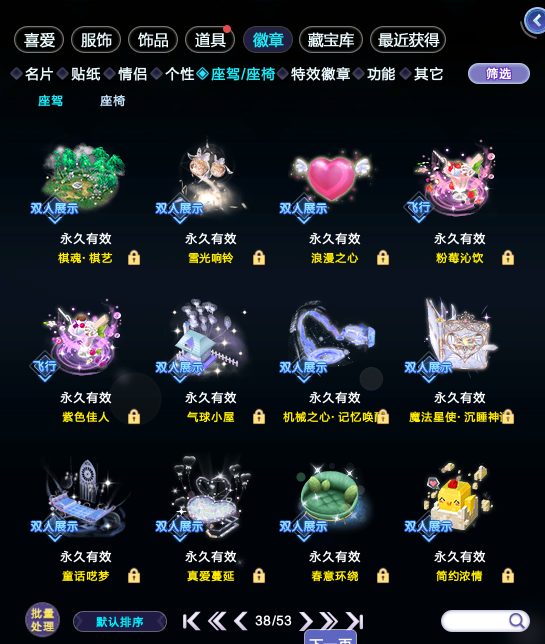The image size is (545, 644).
Task: Change sorting via 默认排序
Action: [x=120, y=622]
